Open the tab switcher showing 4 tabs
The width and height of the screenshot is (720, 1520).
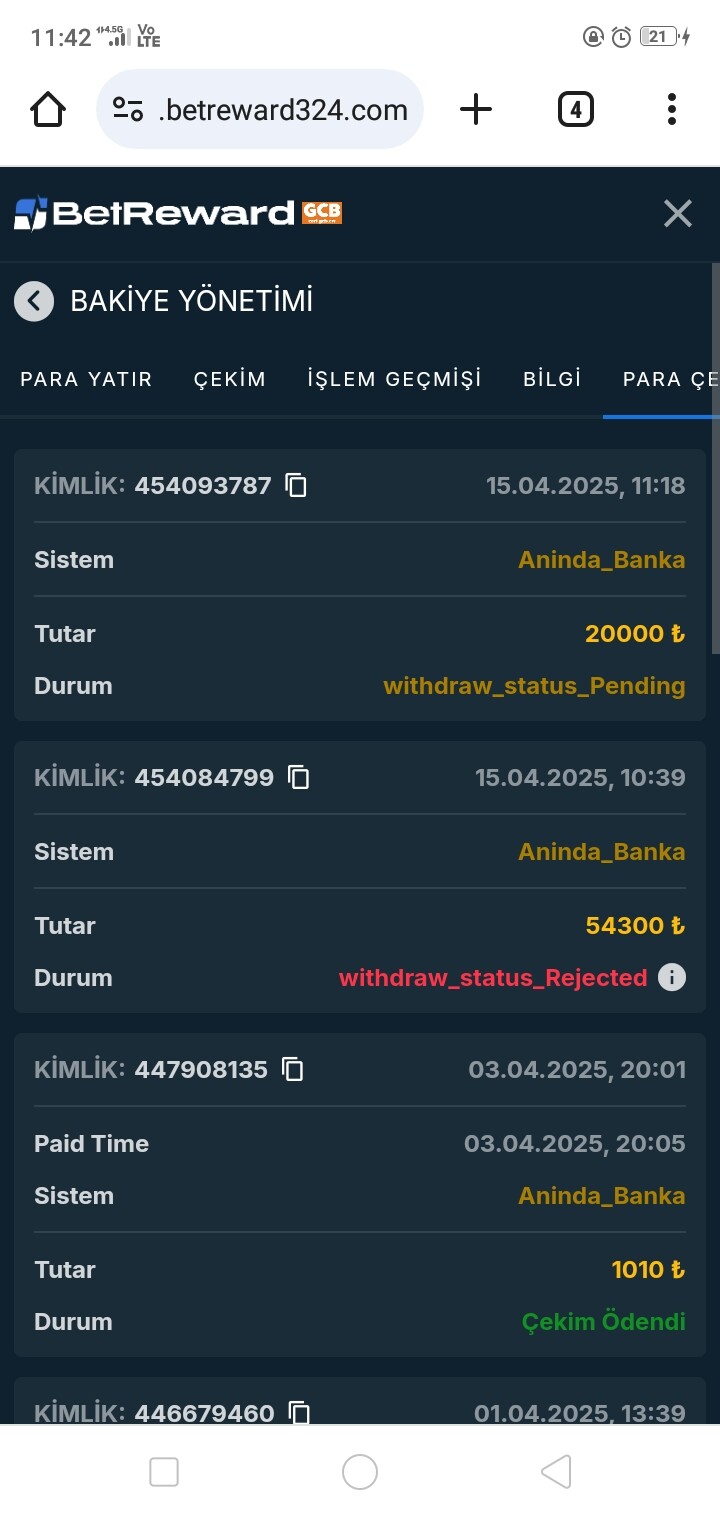(x=576, y=109)
